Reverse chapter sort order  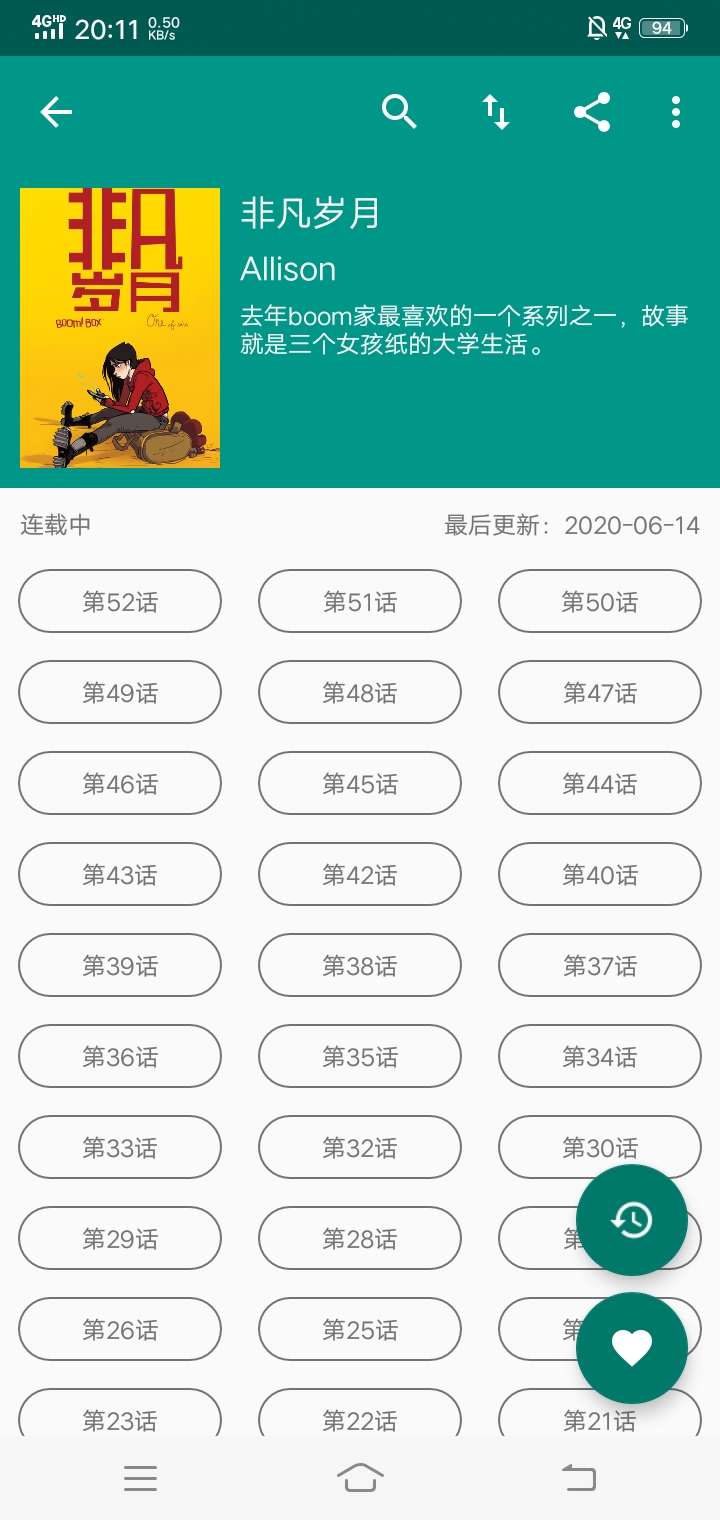point(496,112)
